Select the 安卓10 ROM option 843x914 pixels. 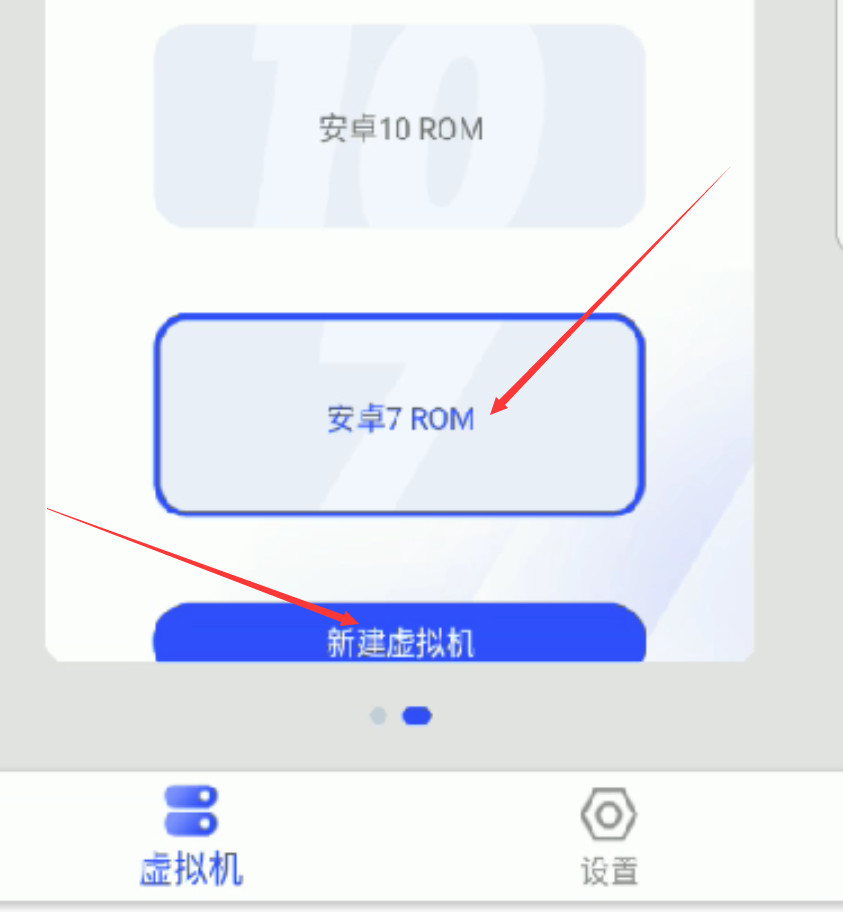pos(400,128)
